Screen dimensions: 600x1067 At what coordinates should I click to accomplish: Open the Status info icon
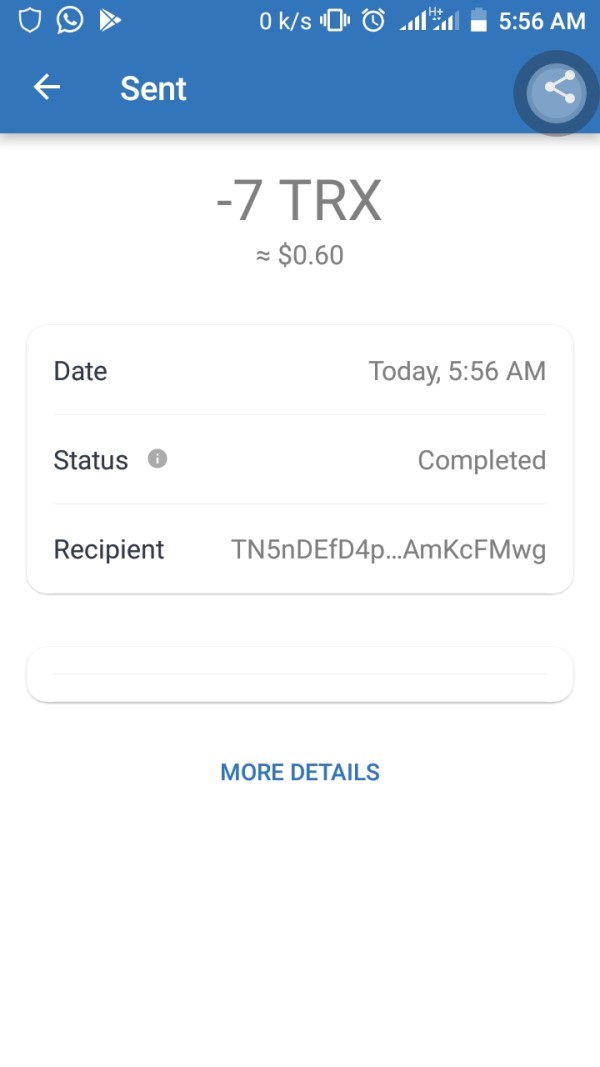point(157,459)
